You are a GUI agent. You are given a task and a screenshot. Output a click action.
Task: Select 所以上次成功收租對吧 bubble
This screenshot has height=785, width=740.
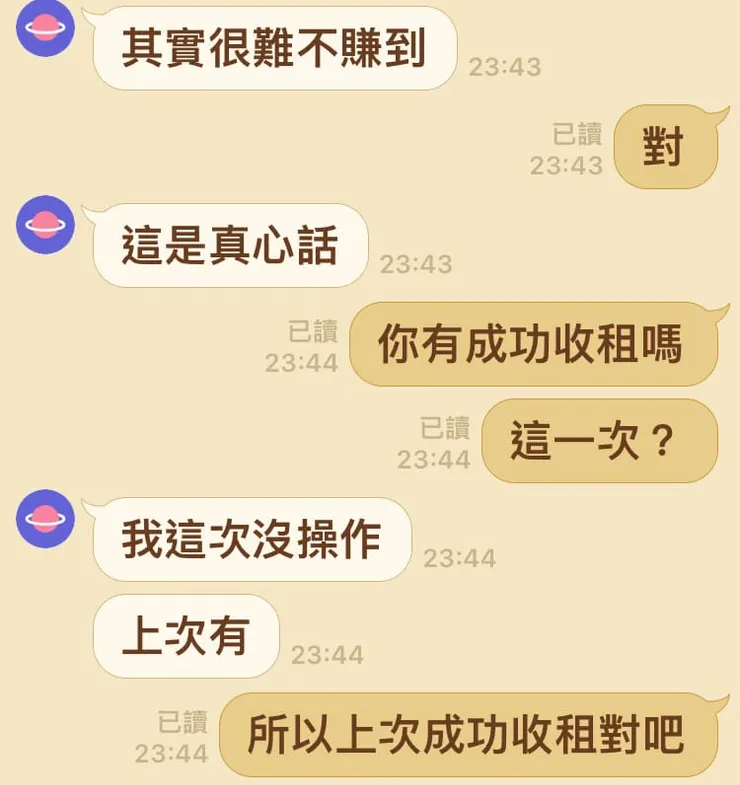point(470,734)
